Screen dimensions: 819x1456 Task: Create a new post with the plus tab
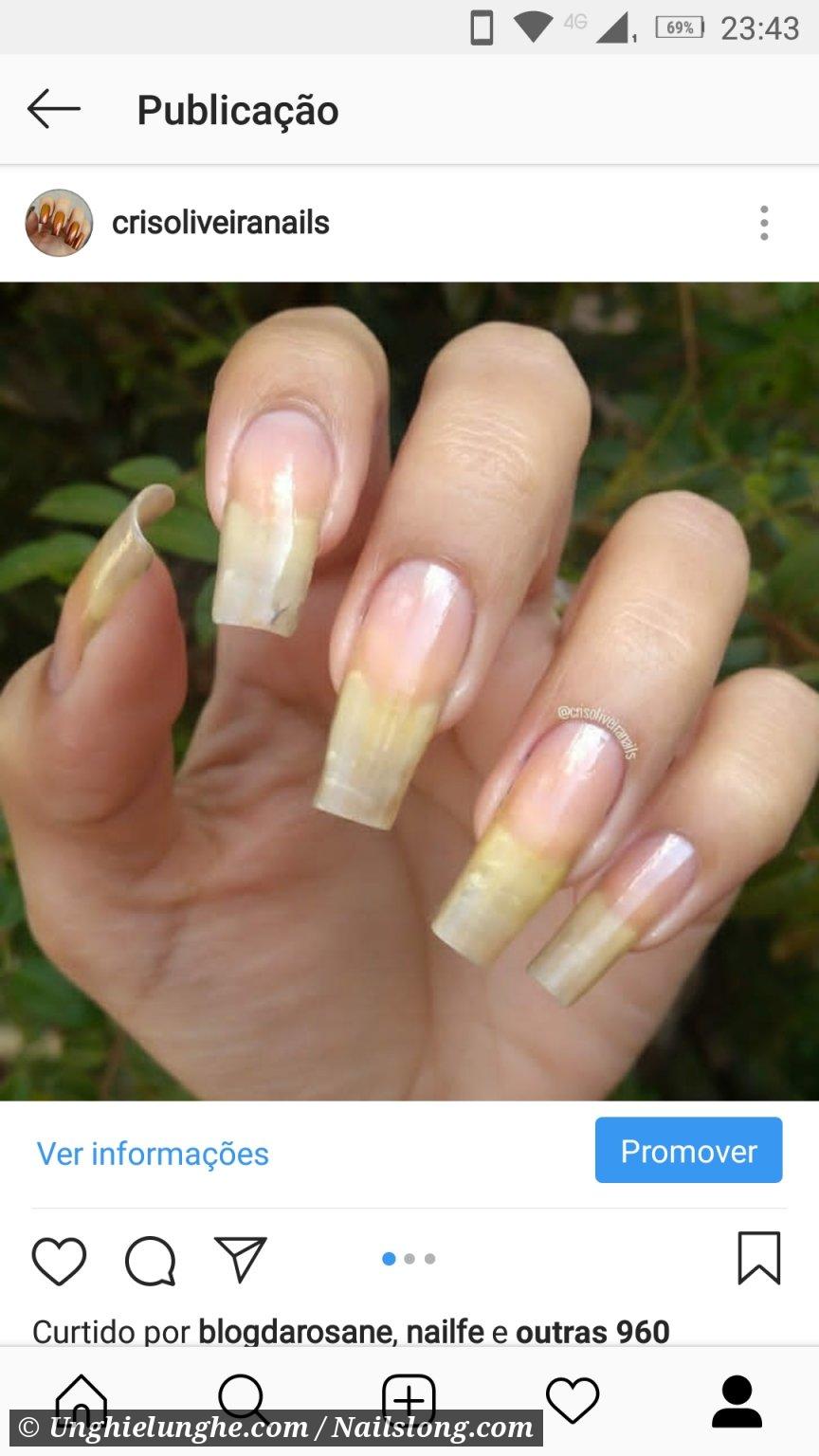[x=409, y=1399]
